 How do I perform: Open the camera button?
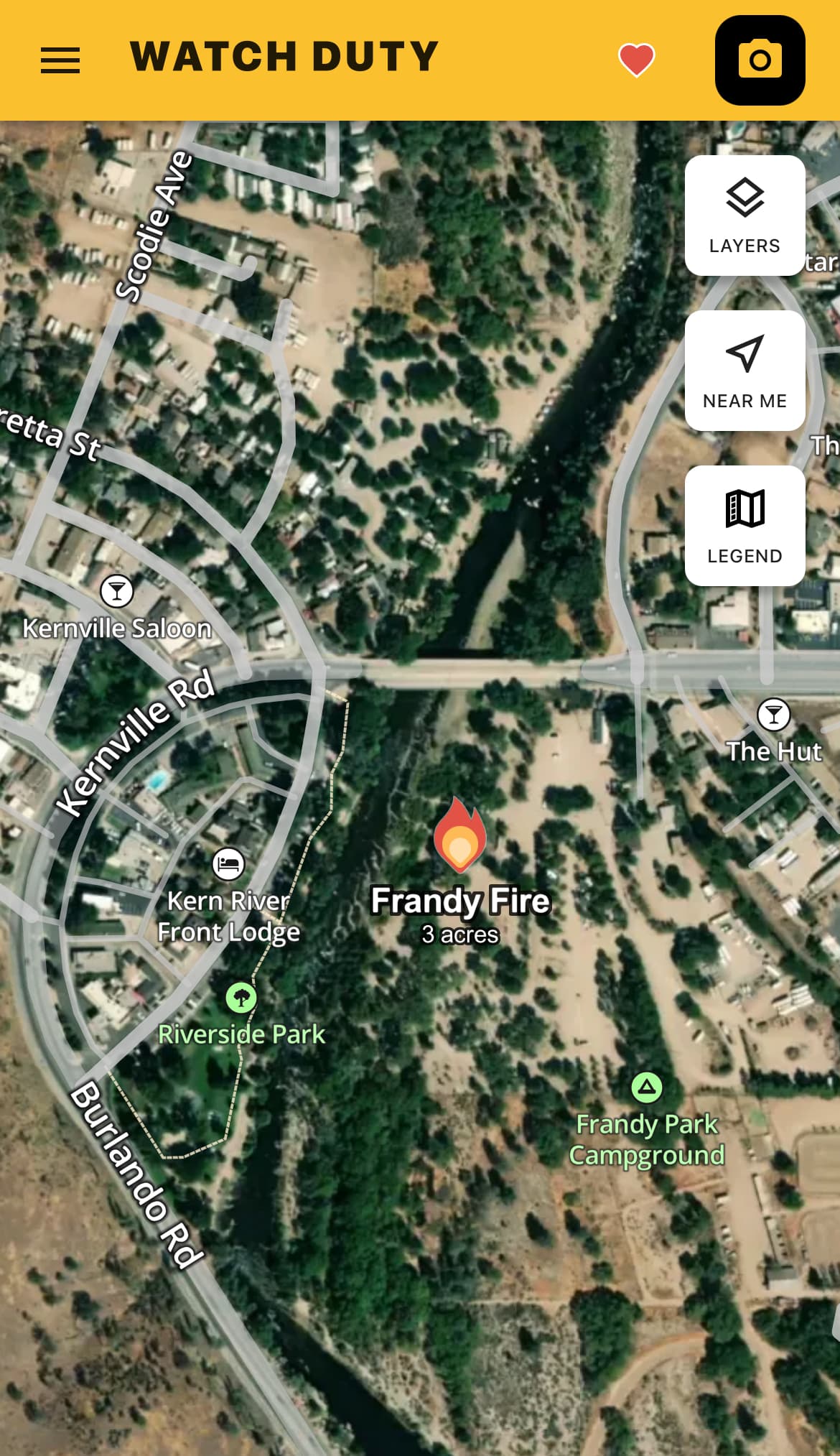[x=760, y=60]
